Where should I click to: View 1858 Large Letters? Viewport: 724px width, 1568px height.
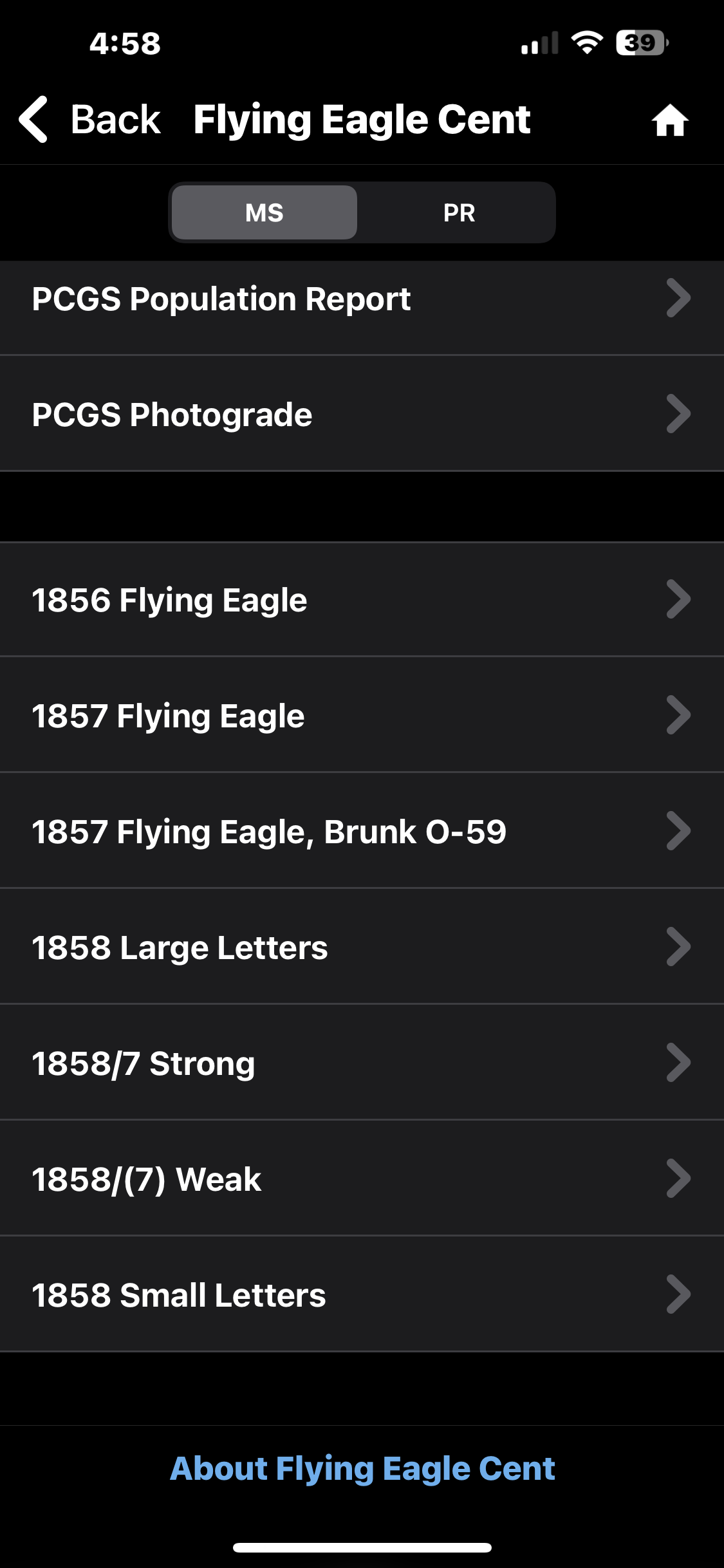click(362, 947)
